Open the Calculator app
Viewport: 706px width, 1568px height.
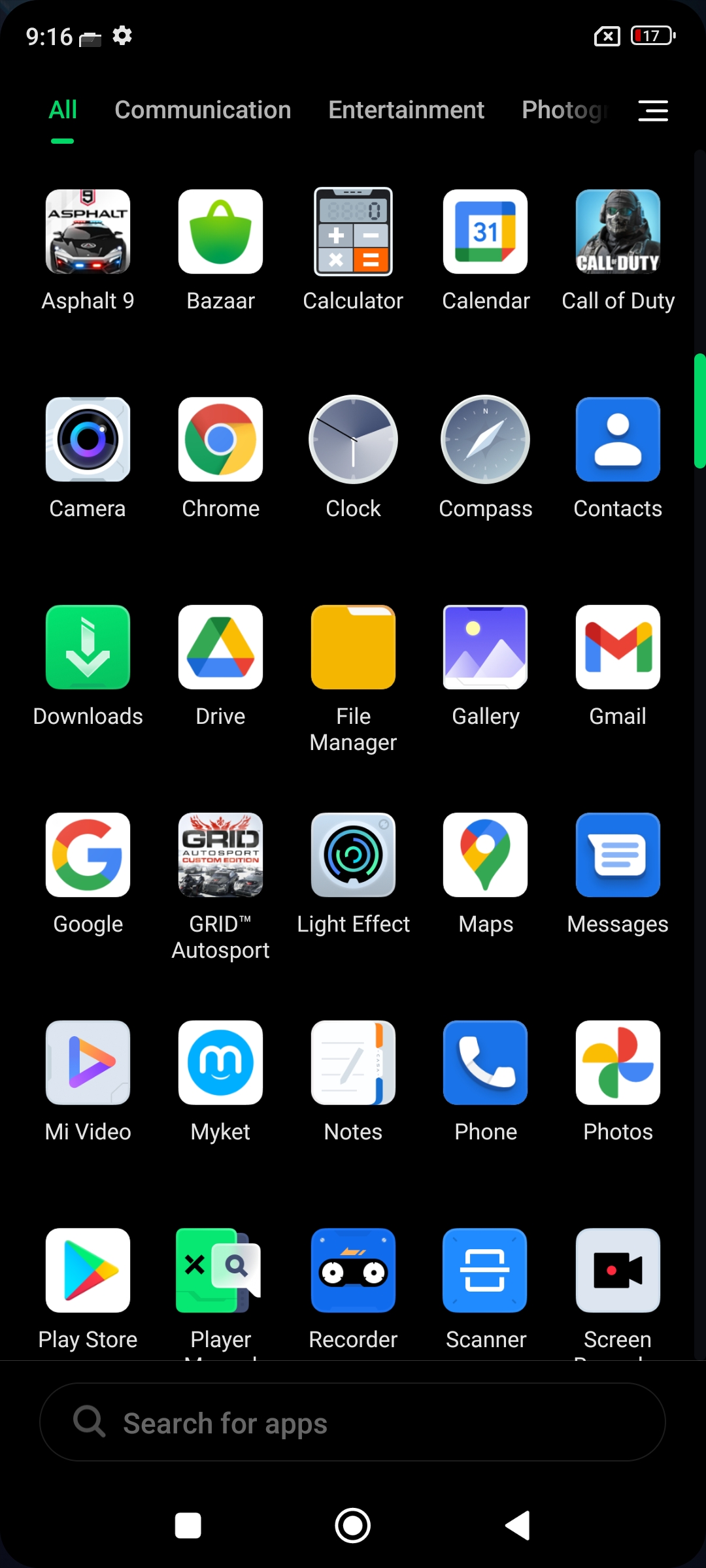tap(353, 232)
